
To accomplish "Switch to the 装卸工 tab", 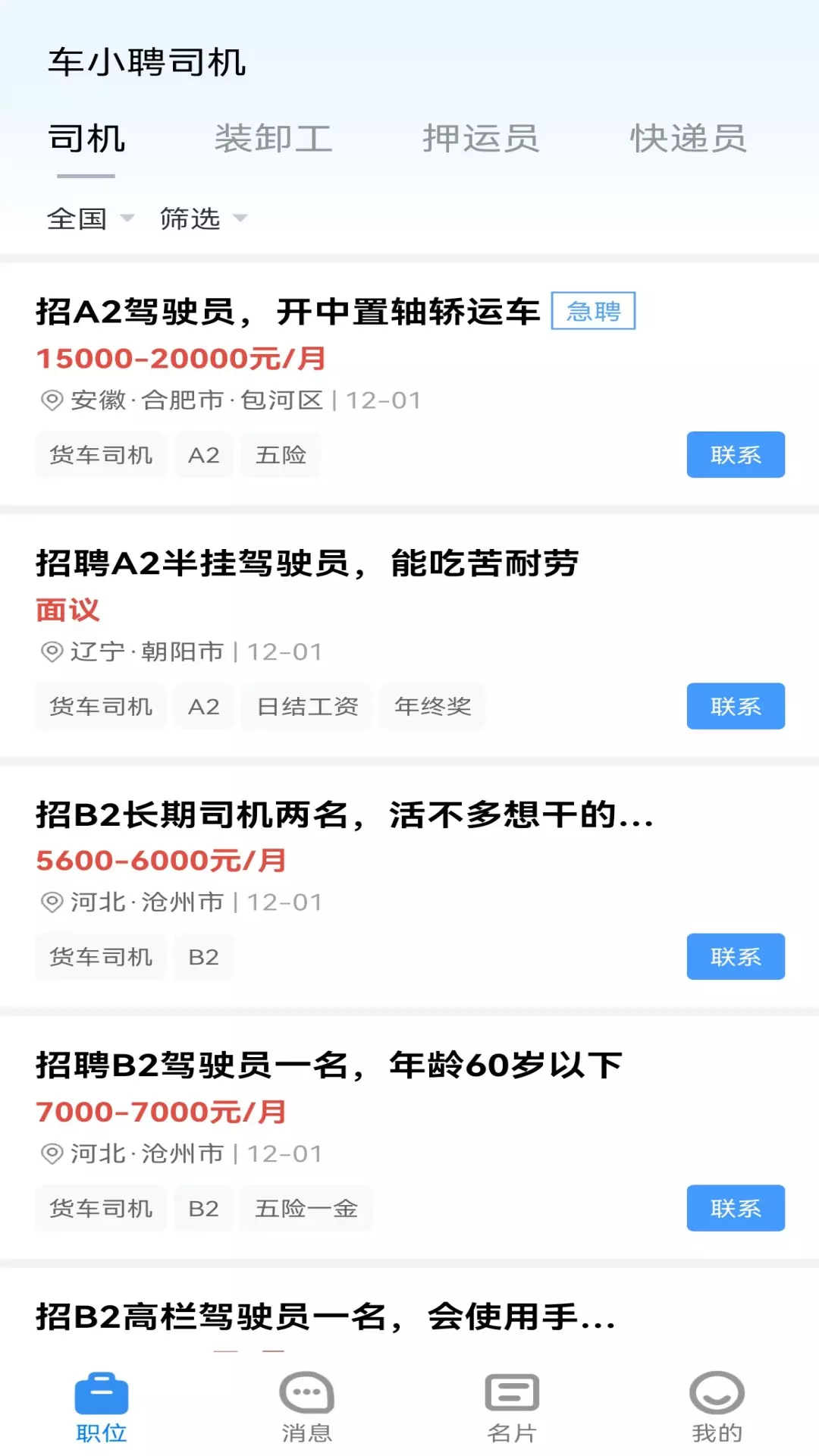I will tap(273, 139).
